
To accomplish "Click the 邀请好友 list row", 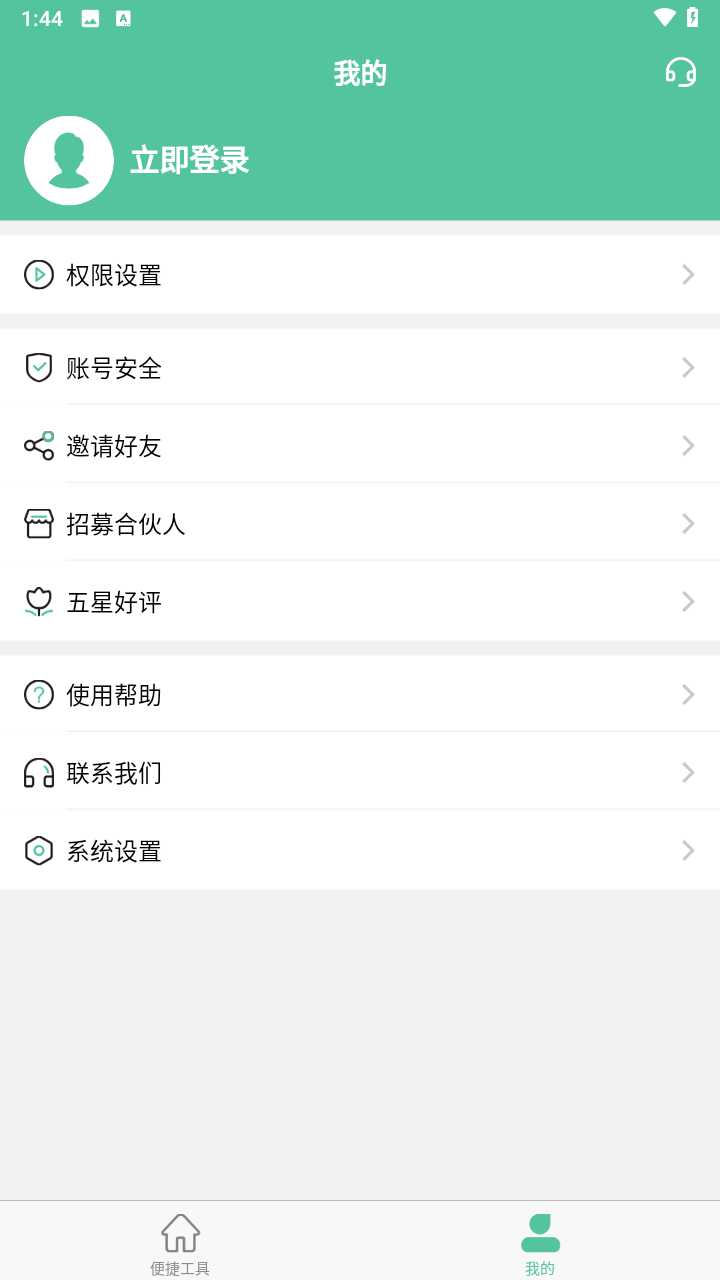I will point(360,445).
